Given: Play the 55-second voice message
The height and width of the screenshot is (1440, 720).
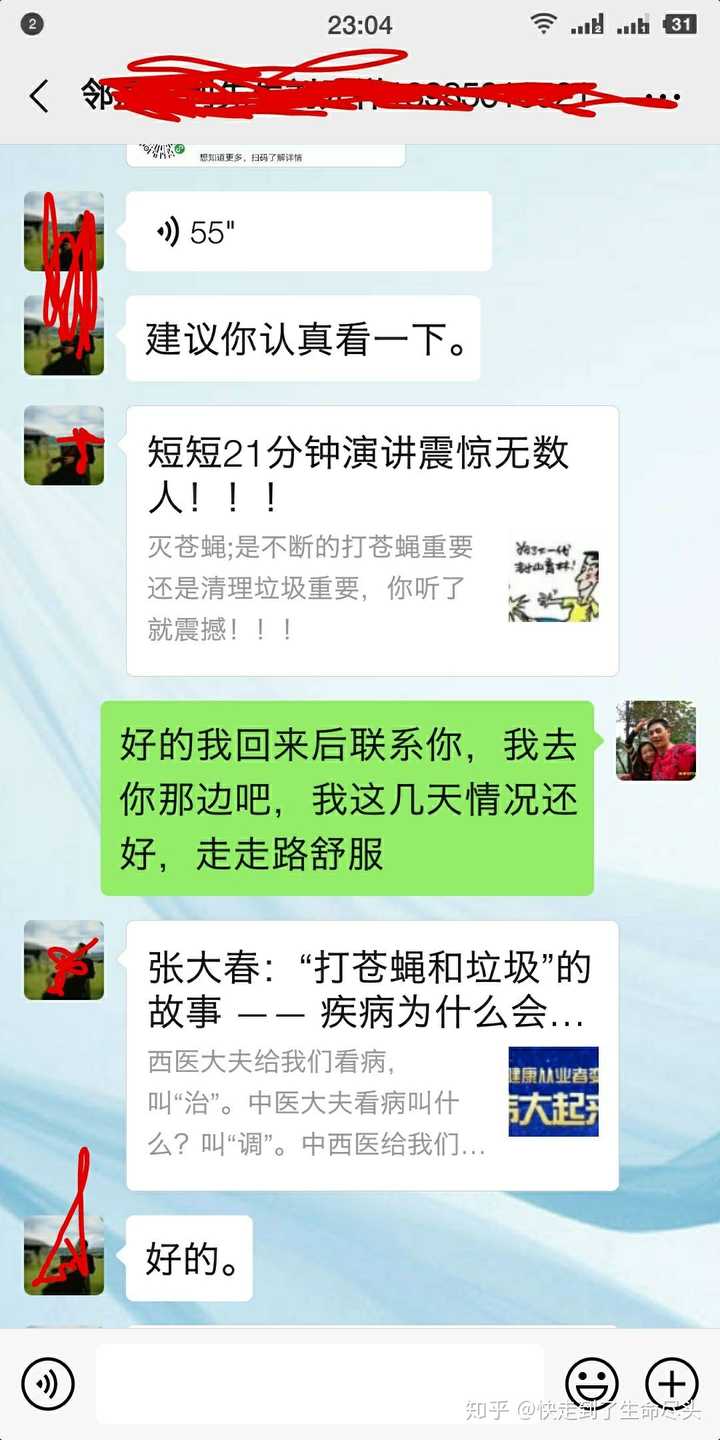Looking at the screenshot, I should (308, 232).
